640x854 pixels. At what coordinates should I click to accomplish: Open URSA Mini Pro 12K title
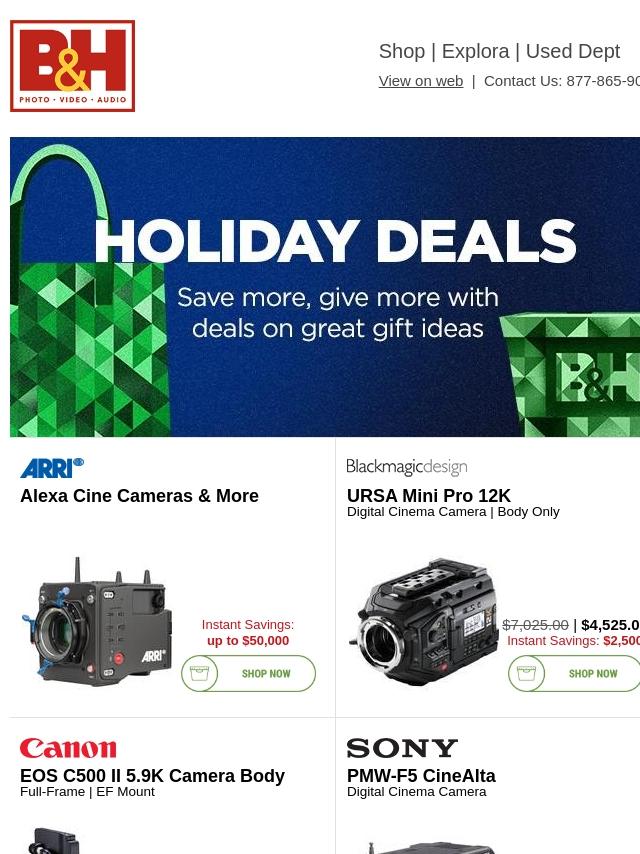click(428, 496)
